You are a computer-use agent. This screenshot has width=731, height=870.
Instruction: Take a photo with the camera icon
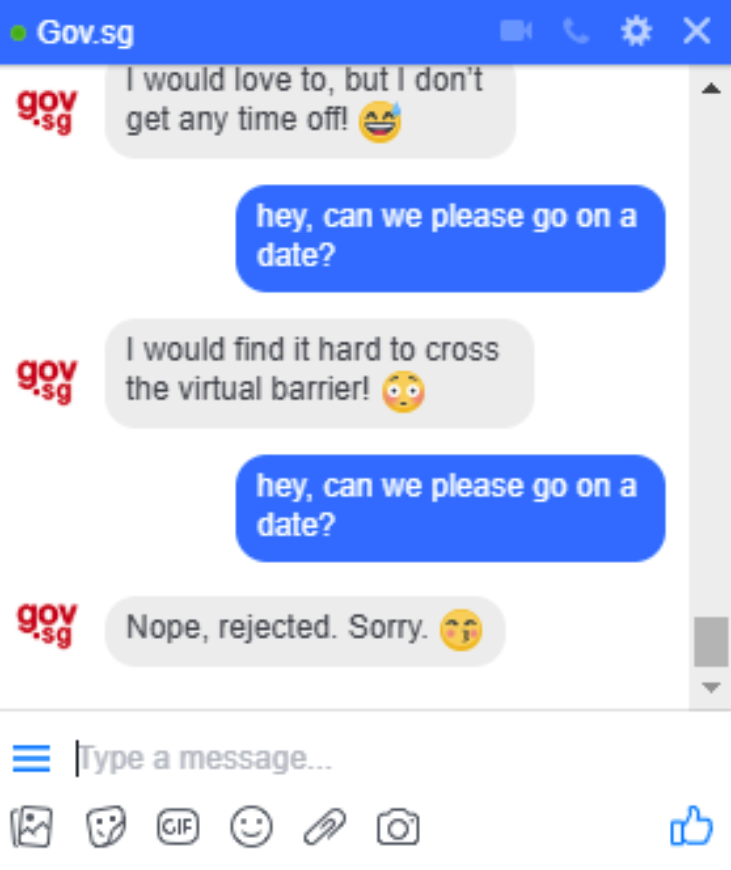(x=397, y=828)
